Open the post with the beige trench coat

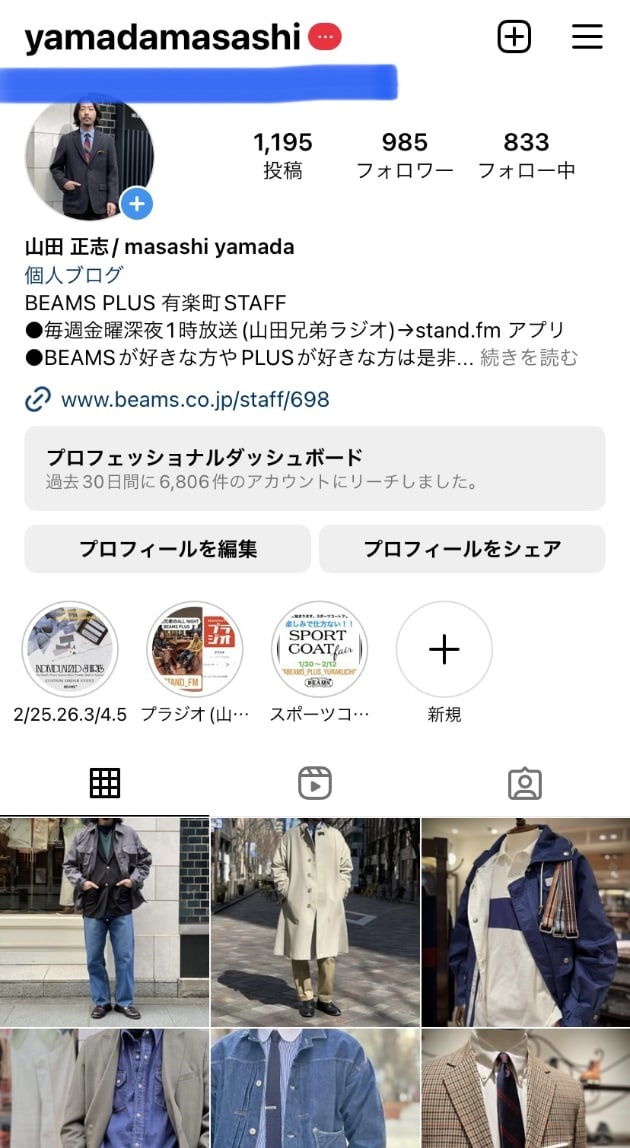click(x=315, y=920)
